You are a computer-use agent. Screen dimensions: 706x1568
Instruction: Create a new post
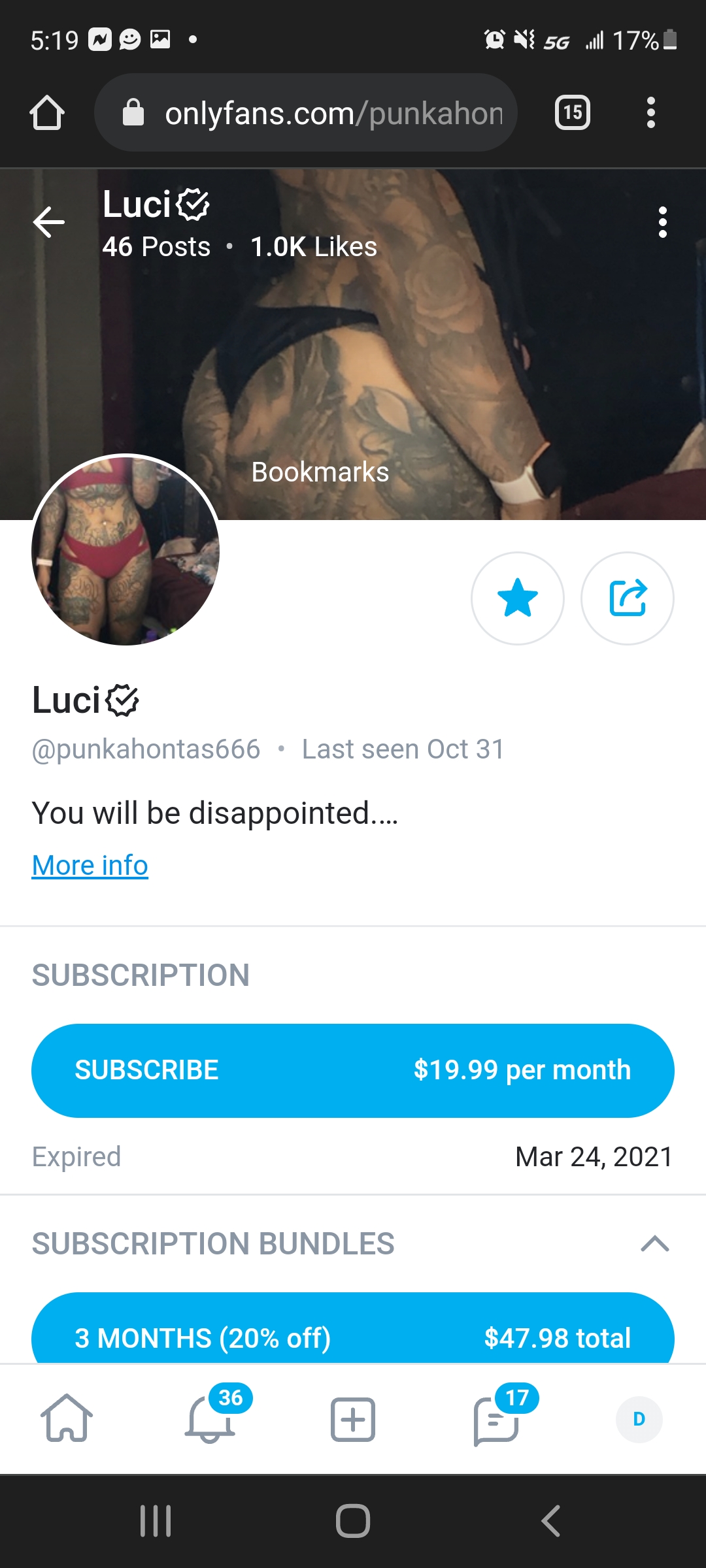pos(353,1419)
